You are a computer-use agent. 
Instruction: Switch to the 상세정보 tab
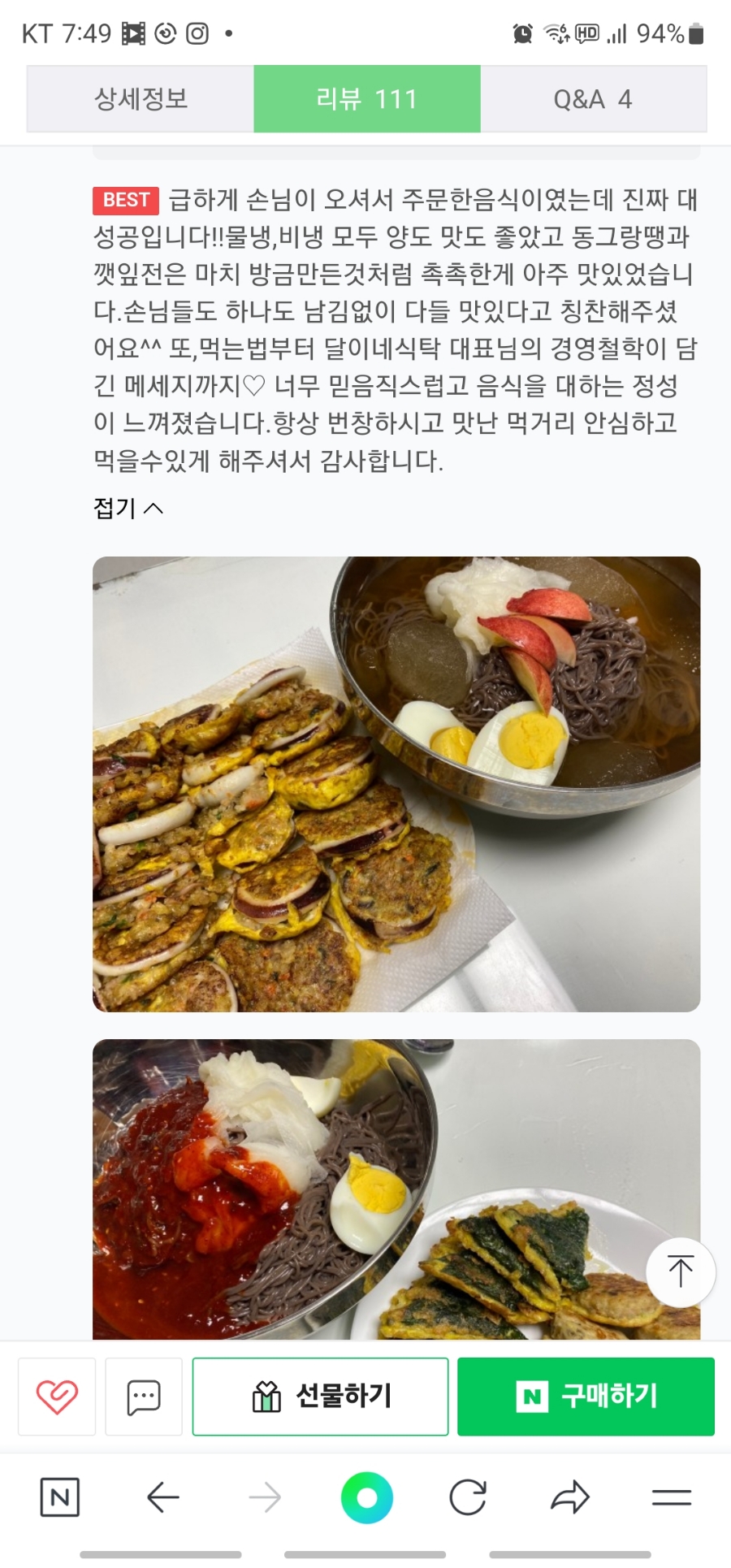141,99
